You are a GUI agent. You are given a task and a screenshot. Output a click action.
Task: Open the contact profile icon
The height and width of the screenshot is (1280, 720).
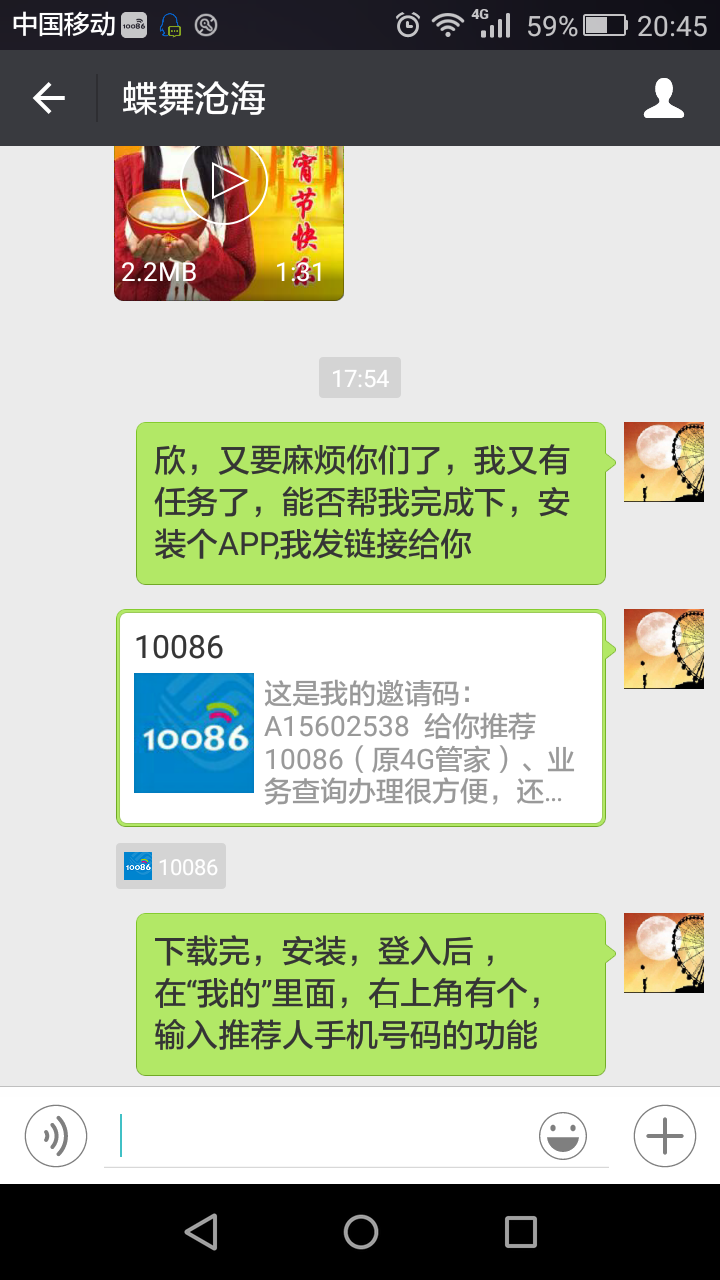(664, 98)
